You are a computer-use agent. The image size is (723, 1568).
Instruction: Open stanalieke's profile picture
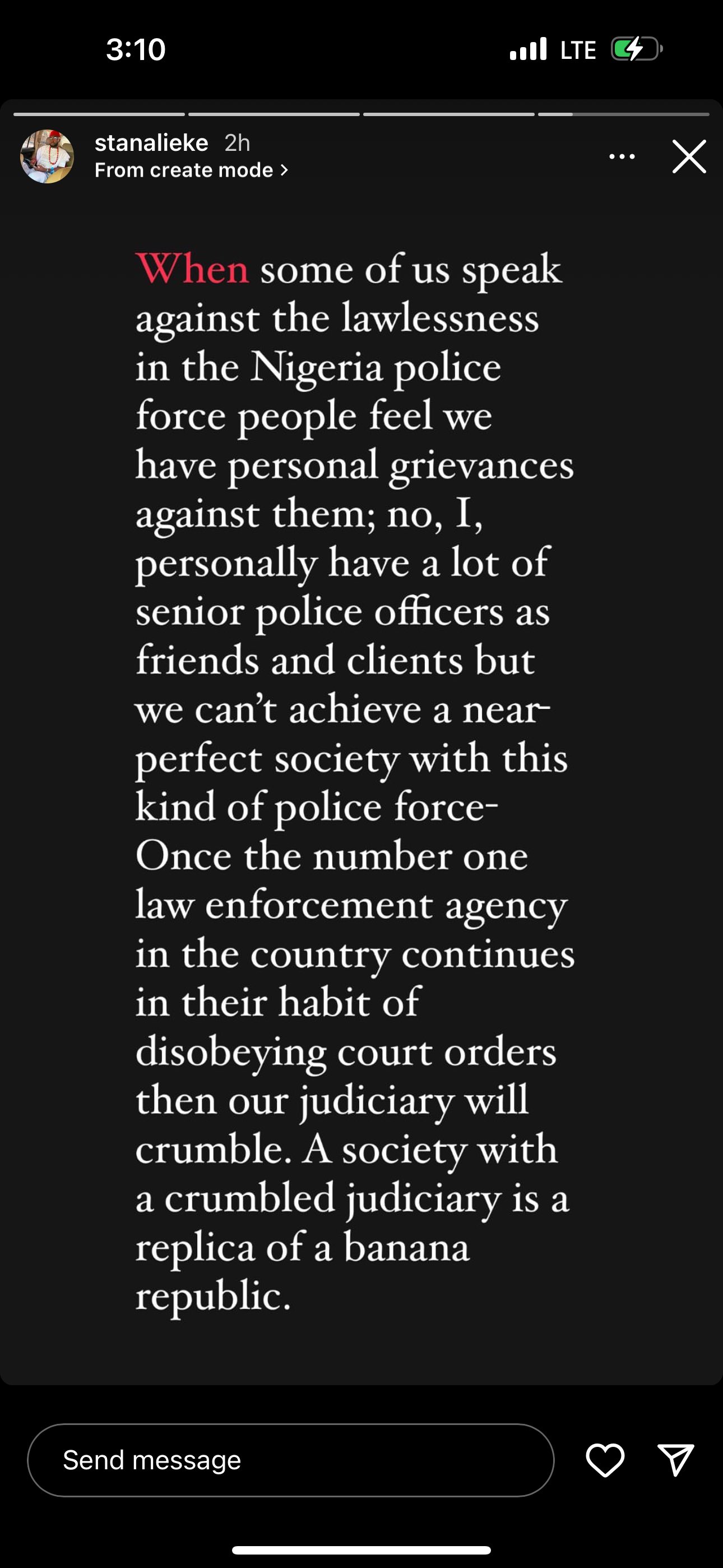[47, 156]
